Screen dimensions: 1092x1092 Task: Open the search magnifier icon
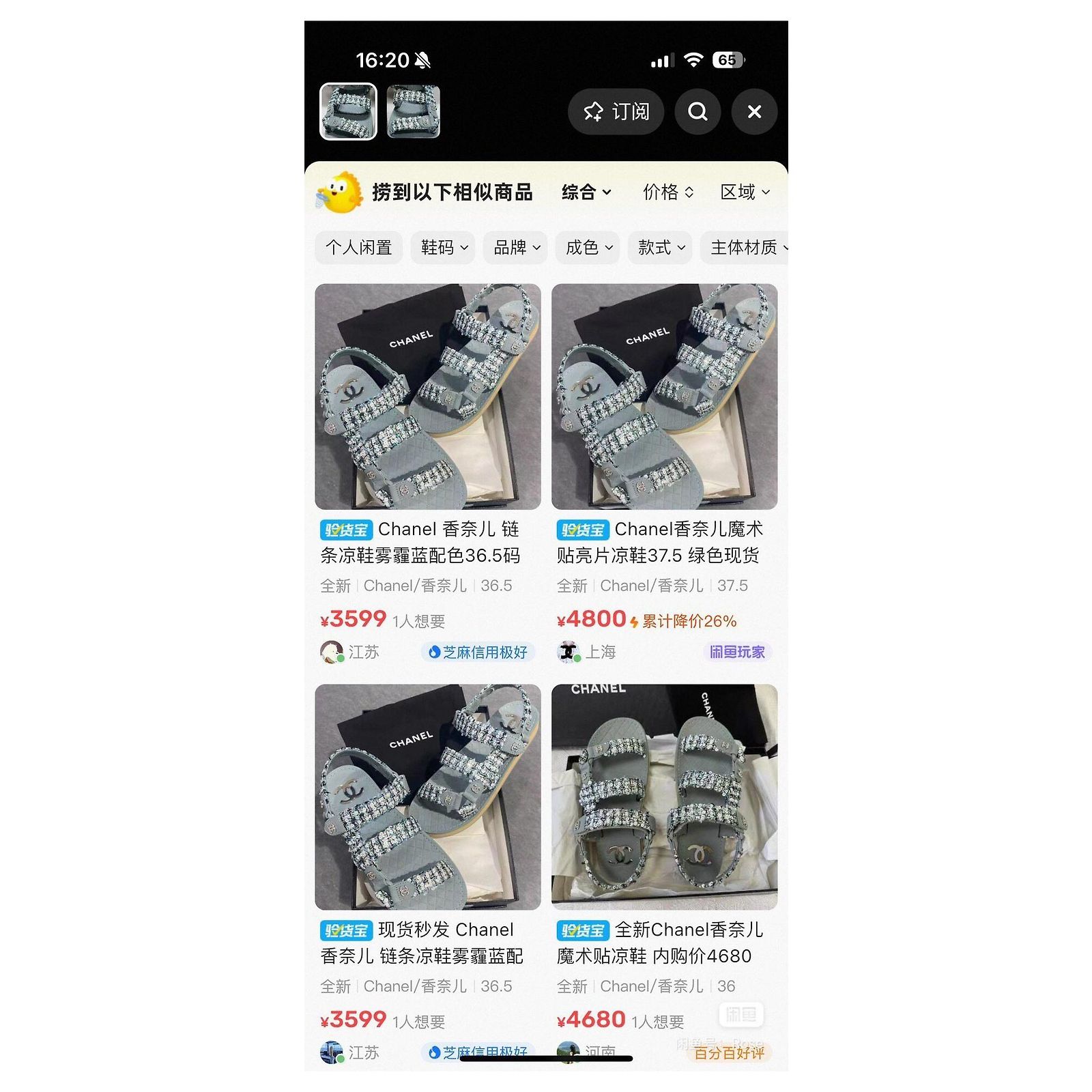[698, 111]
